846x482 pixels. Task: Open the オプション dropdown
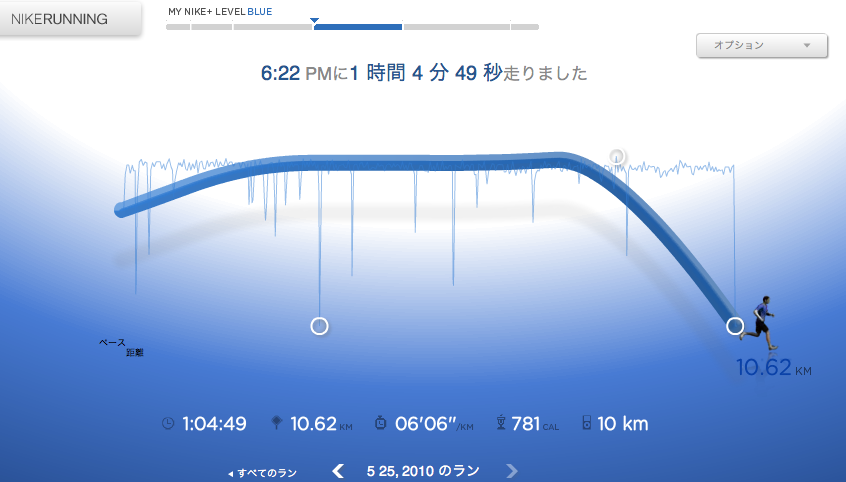(762, 45)
